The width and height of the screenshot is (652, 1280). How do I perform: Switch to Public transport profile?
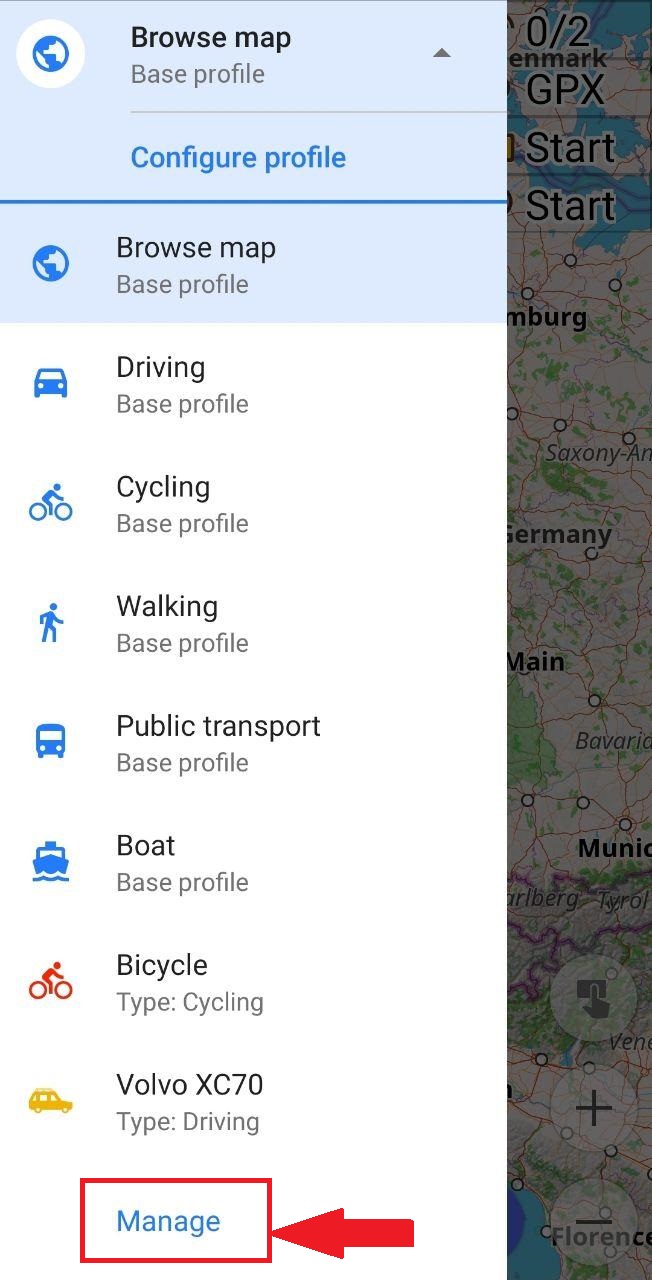tap(217, 743)
